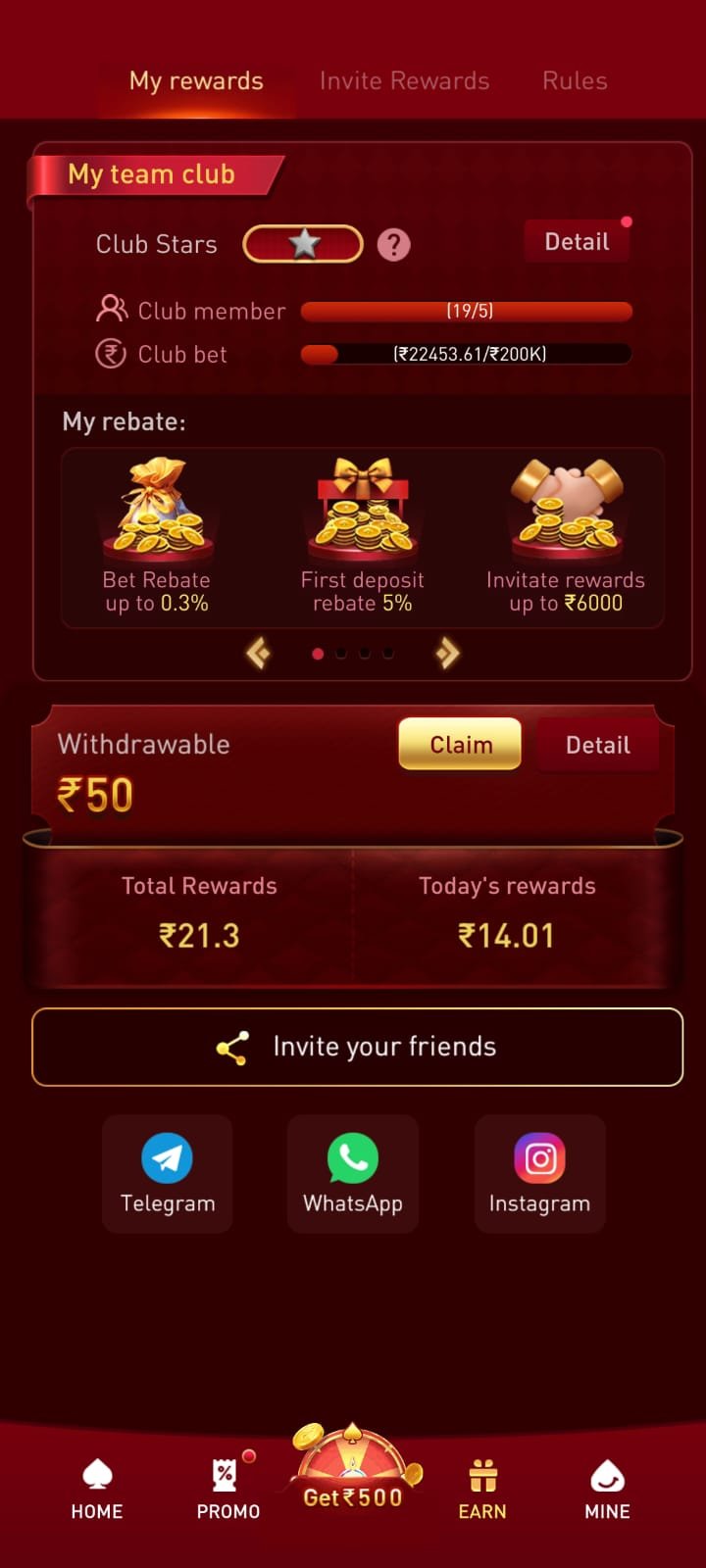Share the invite via WhatsApp
This screenshot has width=706, height=1568.
[353, 1173]
